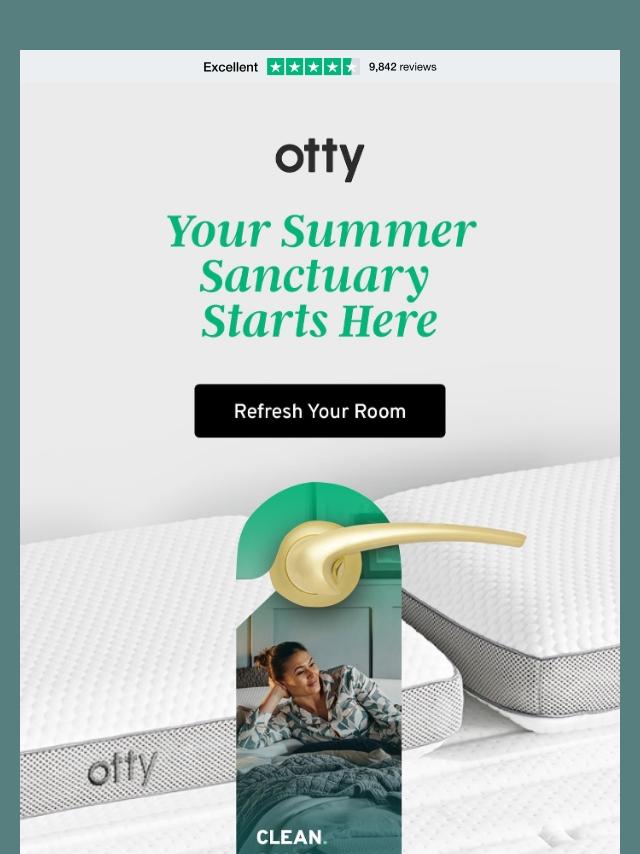Tap the Refresh Your Room button

320,411
